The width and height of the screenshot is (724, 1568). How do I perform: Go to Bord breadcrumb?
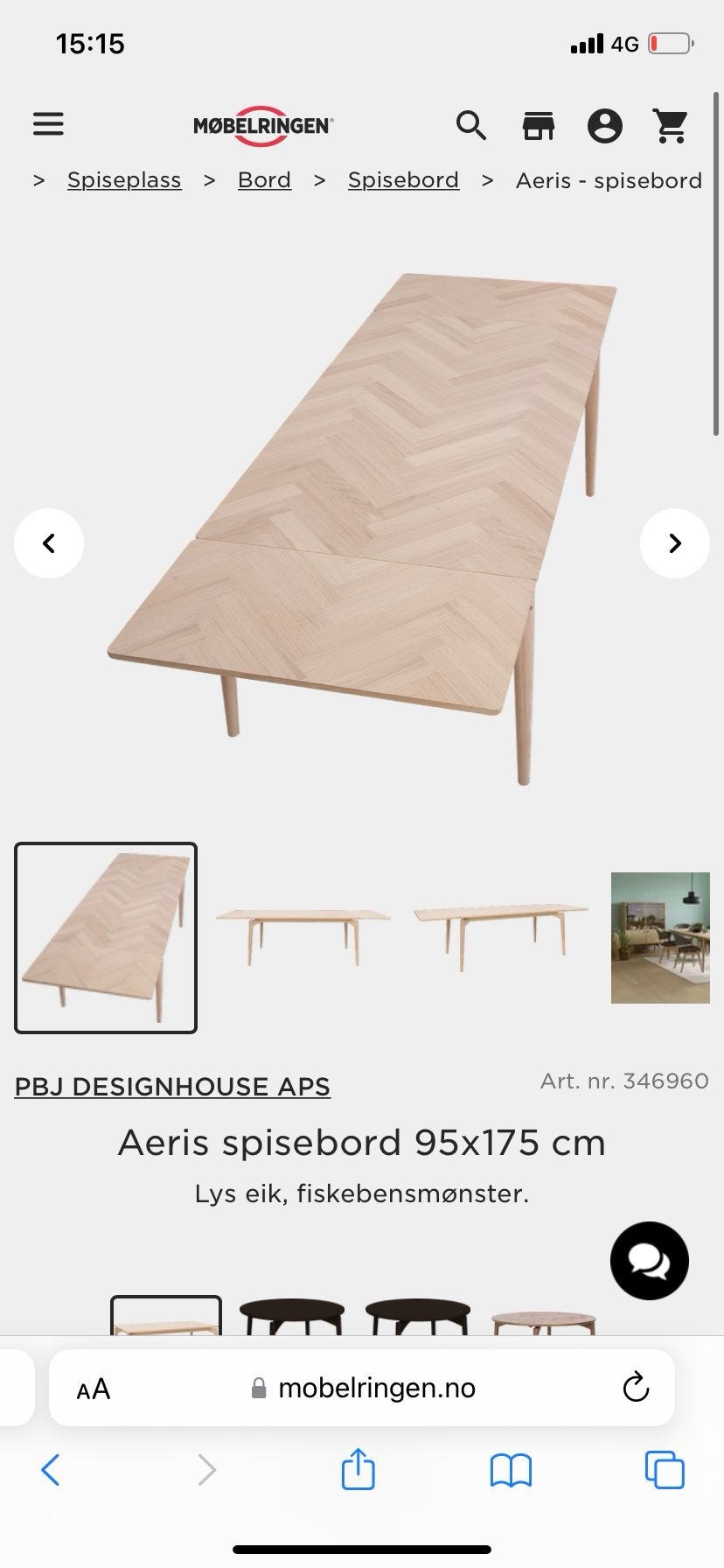(x=264, y=180)
